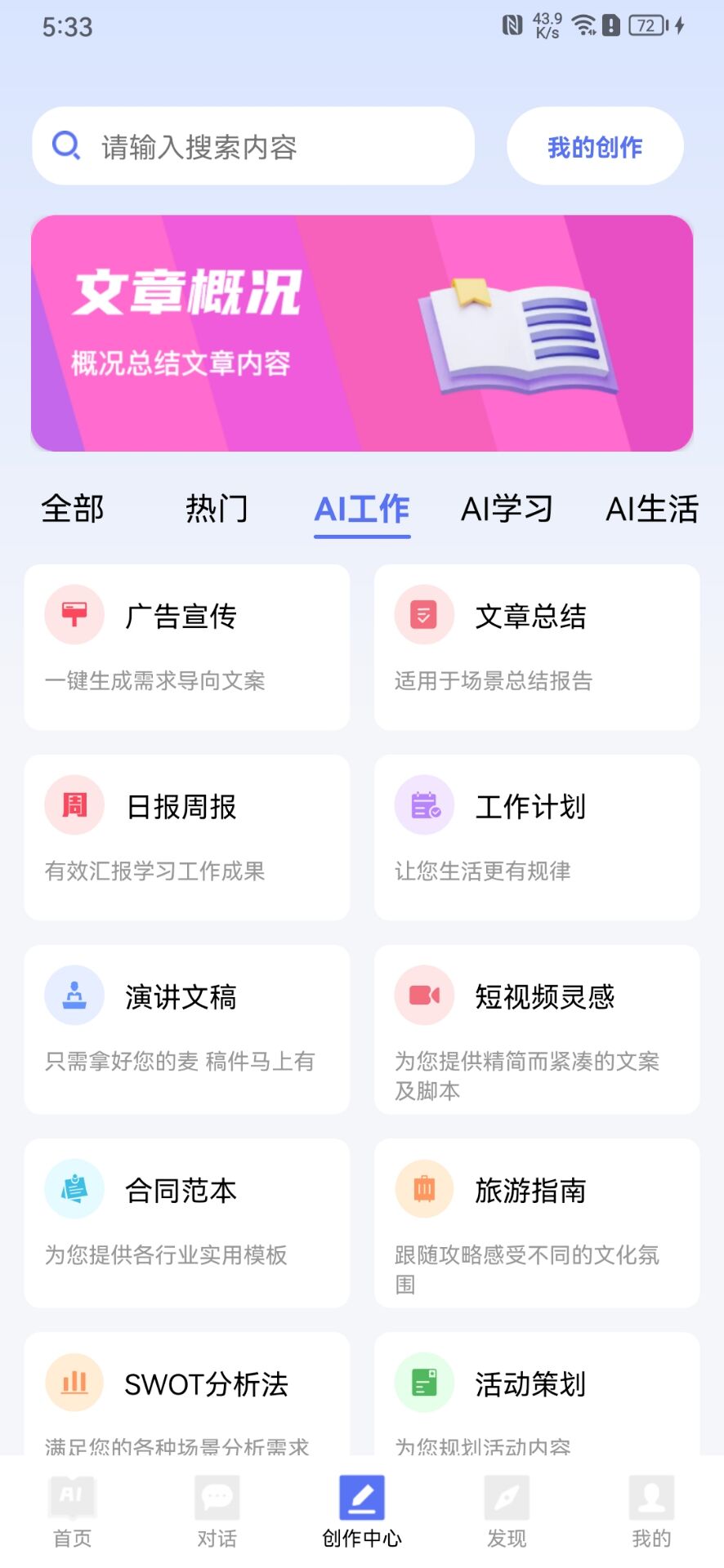Launch the 演讲文稿 tool card
Screen dimensions: 724x1568
187,1029
